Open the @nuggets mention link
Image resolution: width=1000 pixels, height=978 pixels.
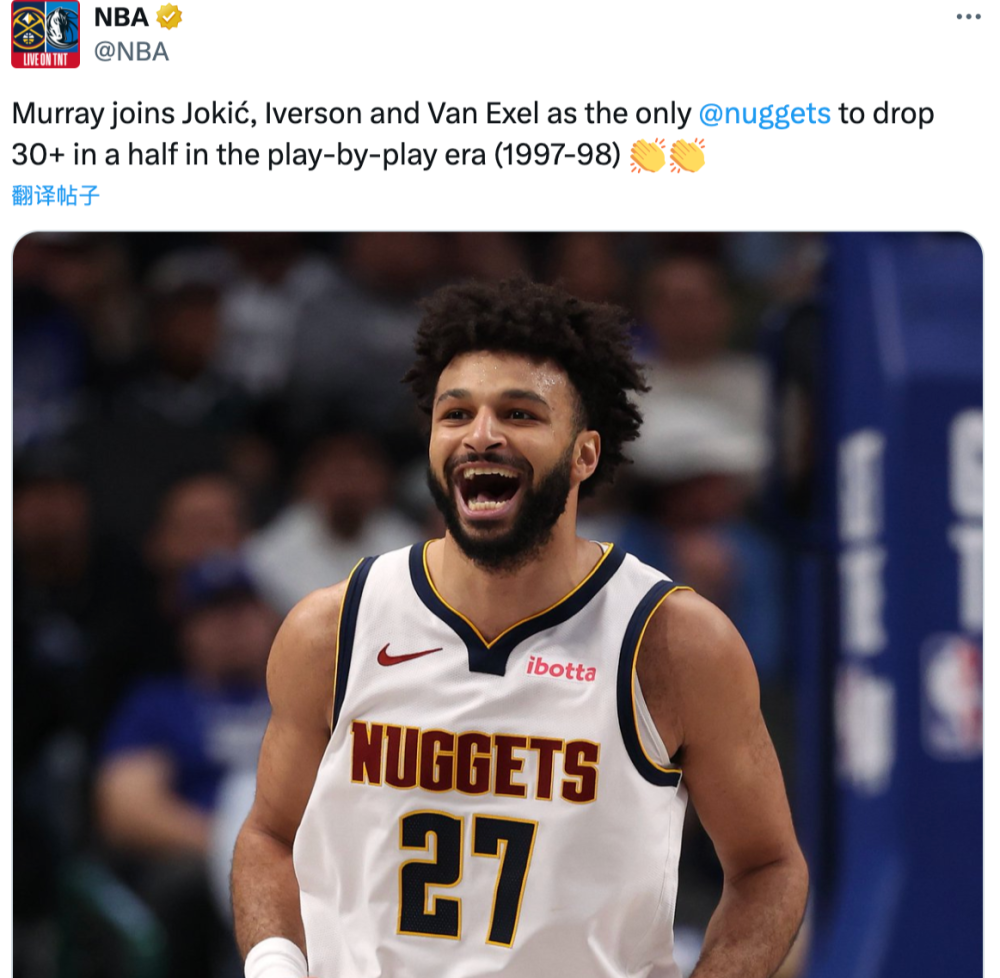[x=764, y=113]
